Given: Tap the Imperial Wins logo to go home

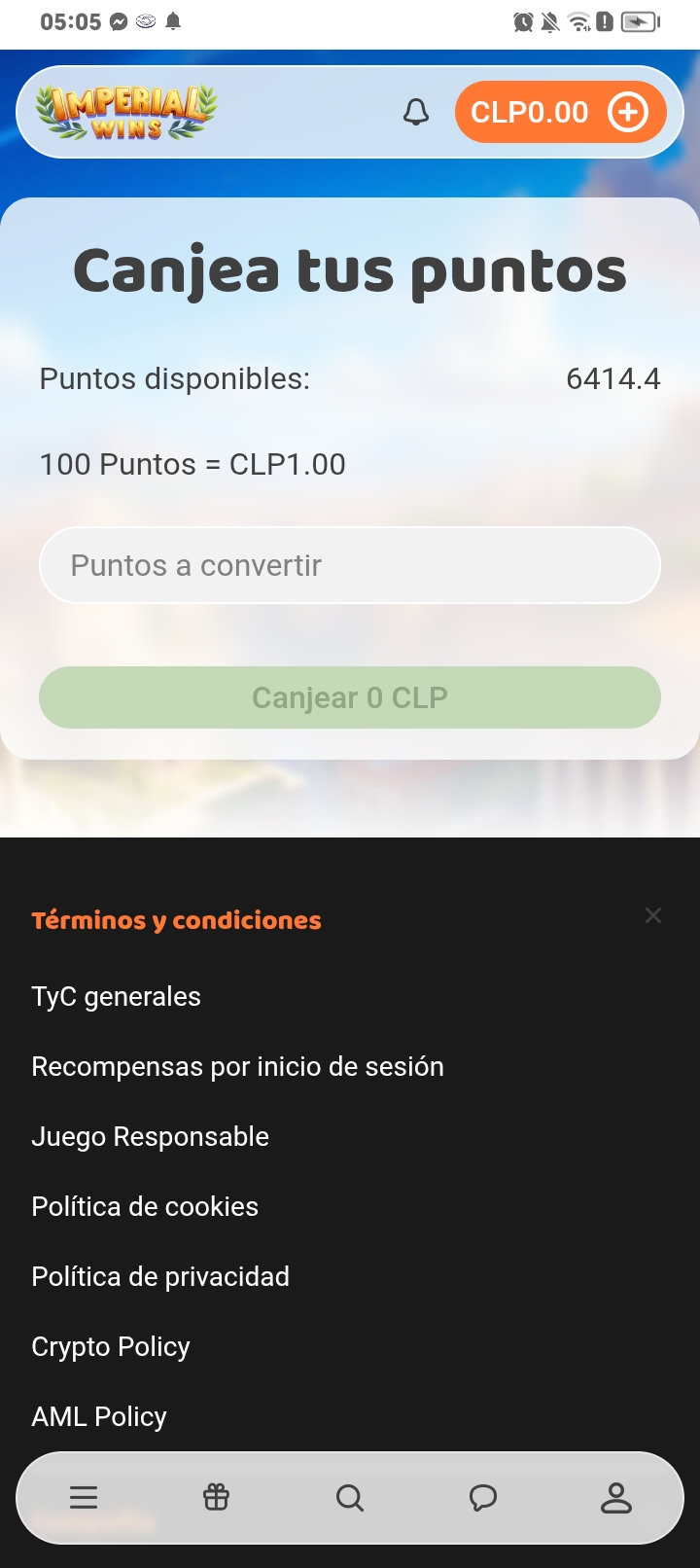Looking at the screenshot, I should 126,113.
